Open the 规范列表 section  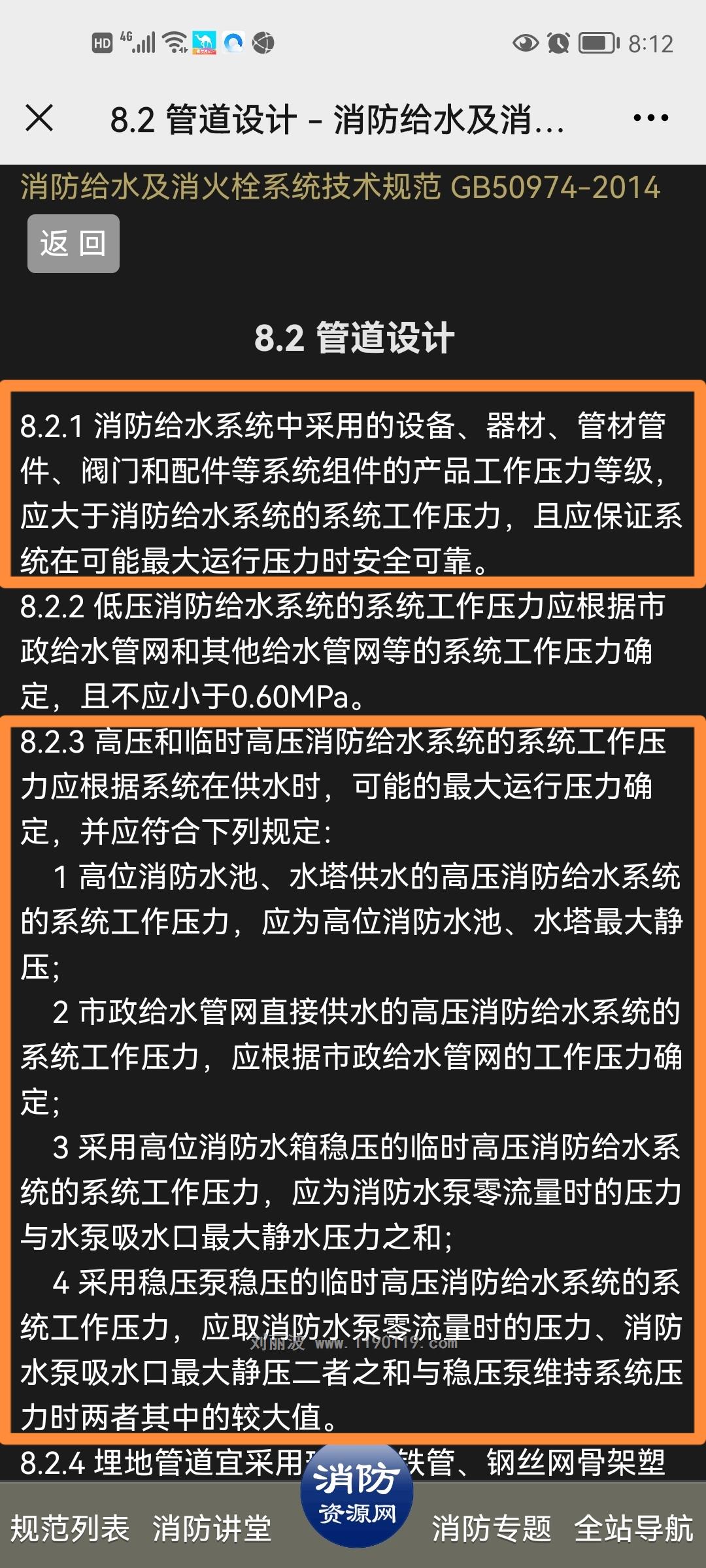tap(70, 1529)
